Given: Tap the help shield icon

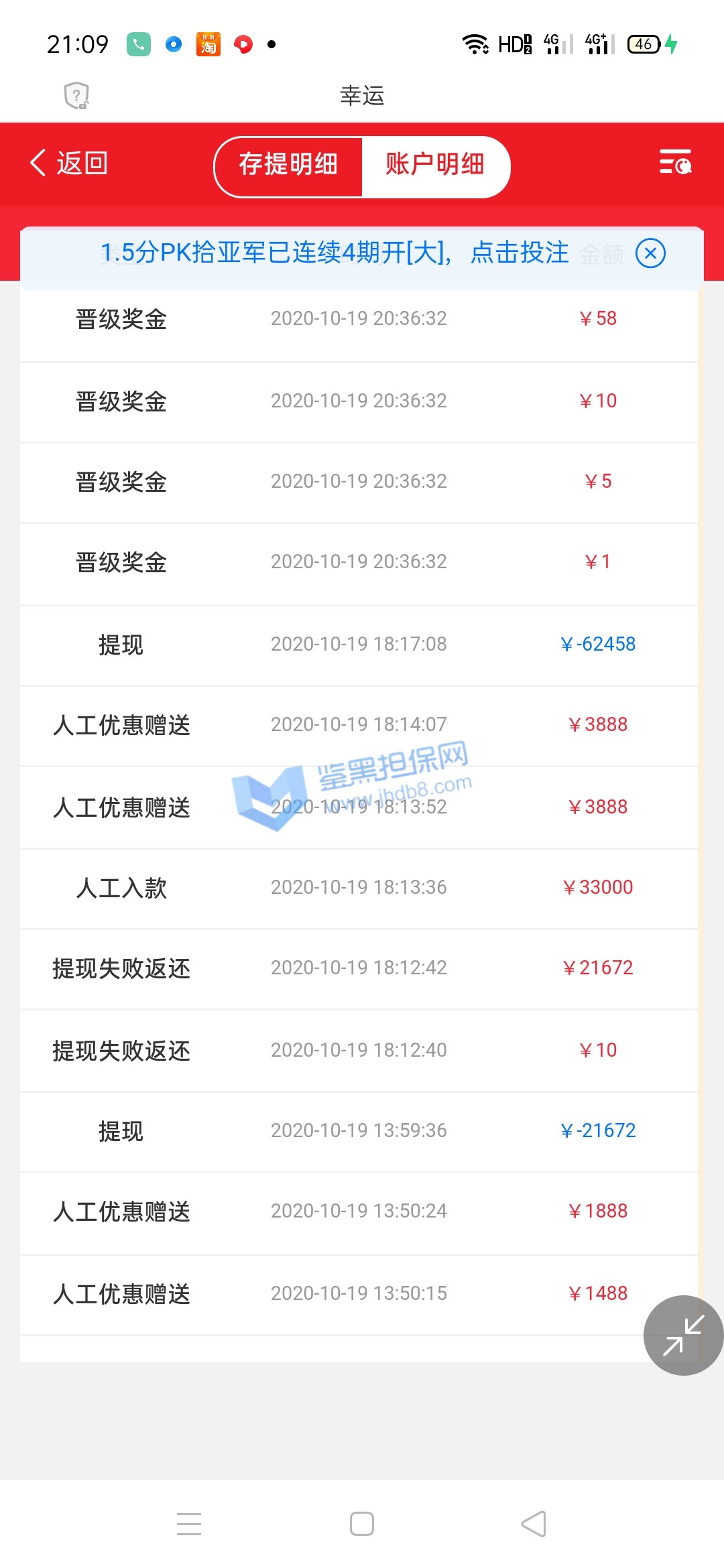Looking at the screenshot, I should [76, 96].
